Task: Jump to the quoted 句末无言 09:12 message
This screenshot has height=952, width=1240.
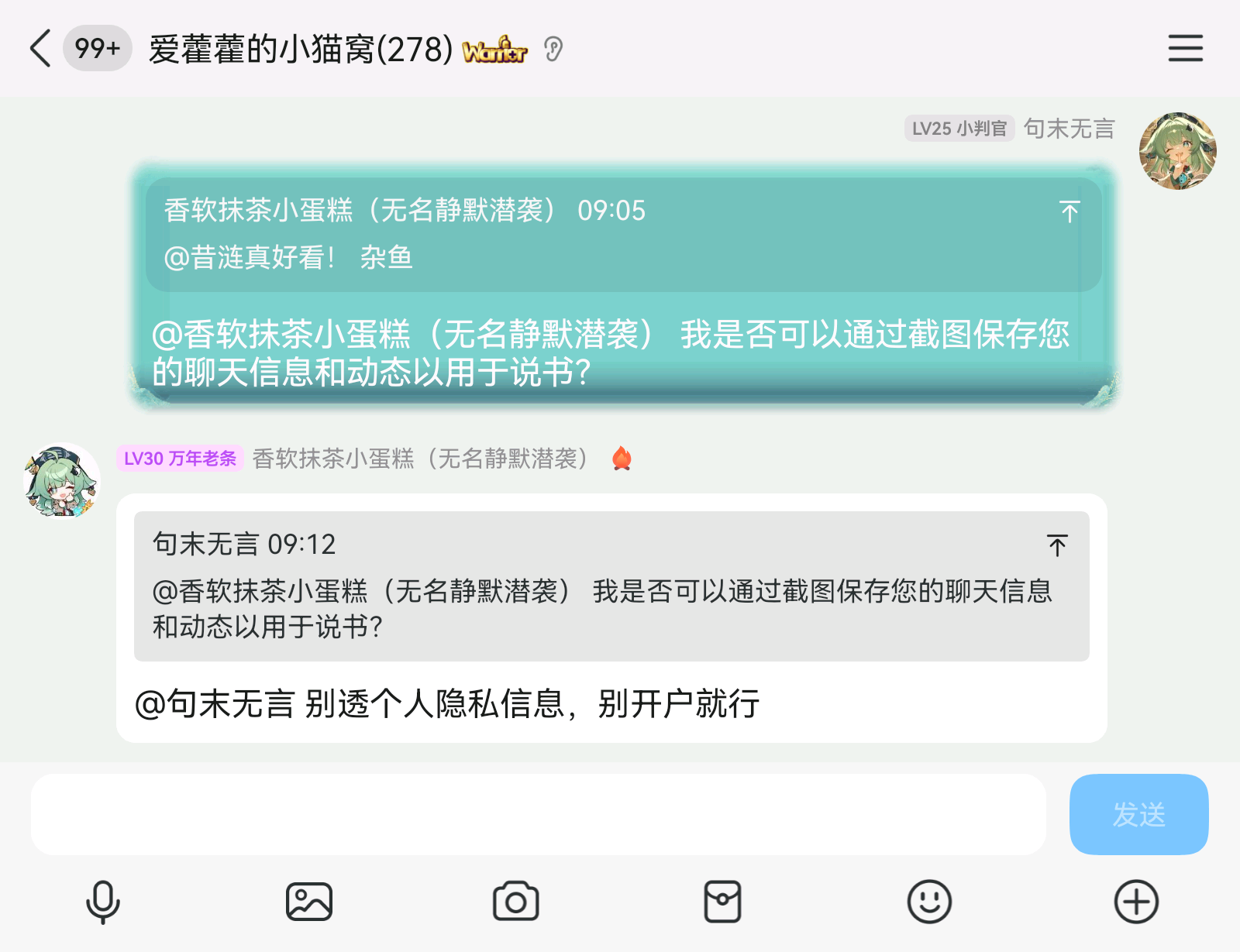Action: 1057,545
